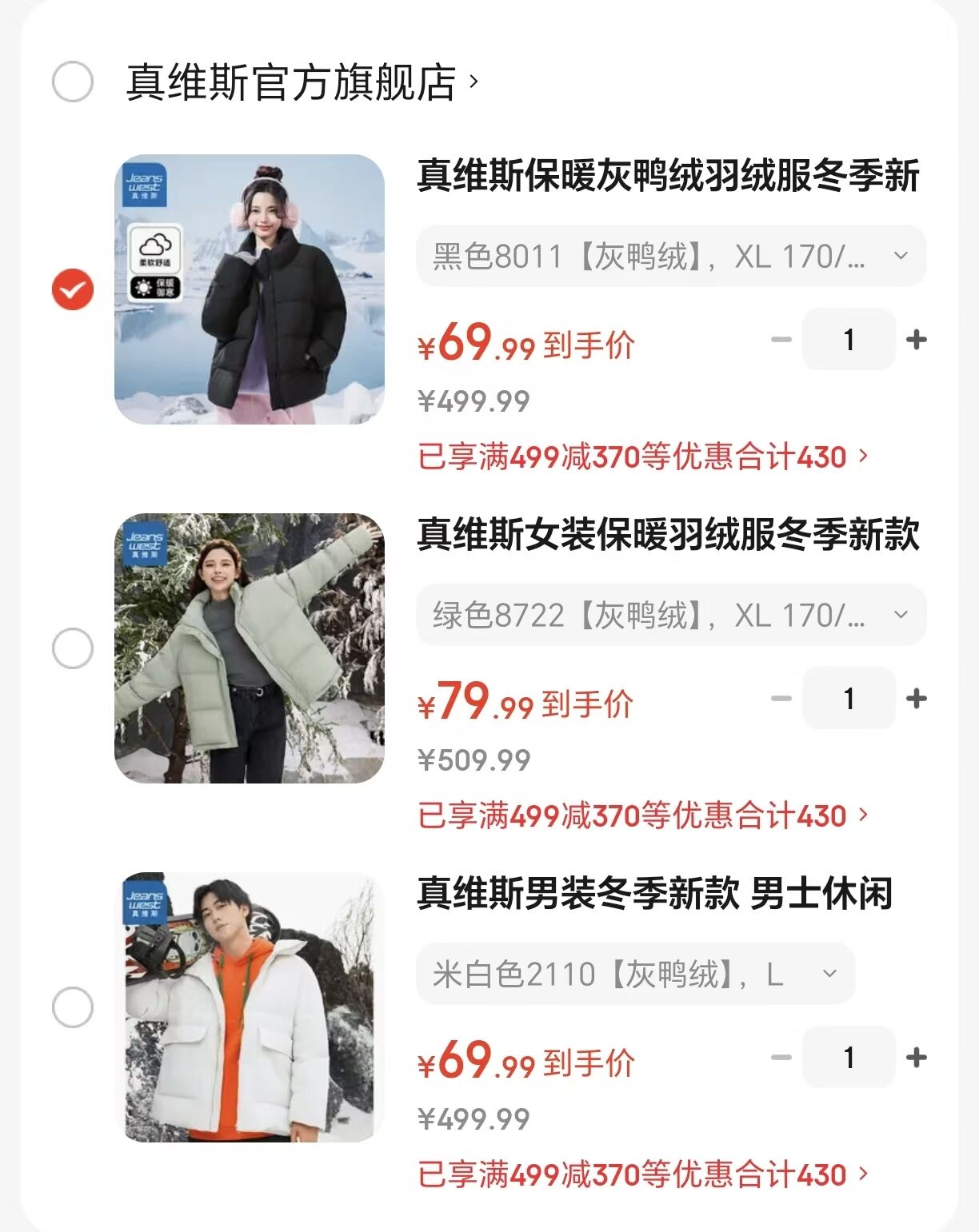Change variant of 绿色8722 jacket
Image resolution: width=979 pixels, height=1232 pixels.
670,616
